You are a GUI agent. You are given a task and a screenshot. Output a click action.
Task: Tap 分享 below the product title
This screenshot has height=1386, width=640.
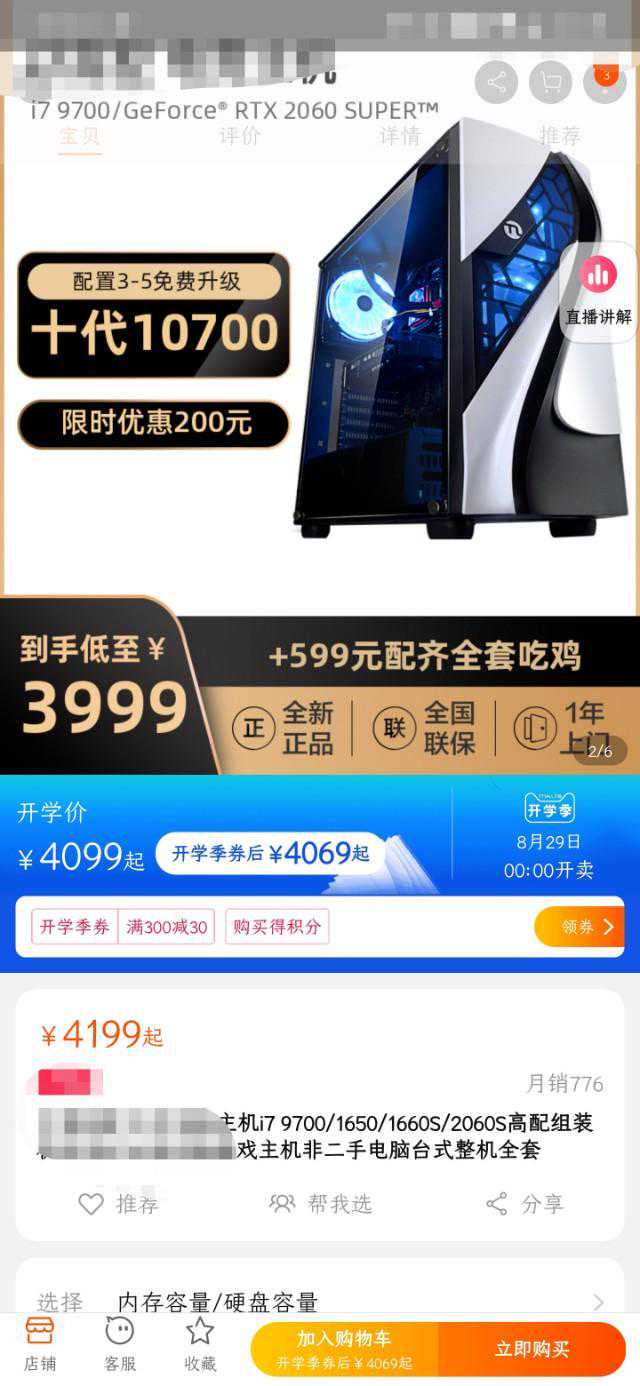(x=525, y=1204)
